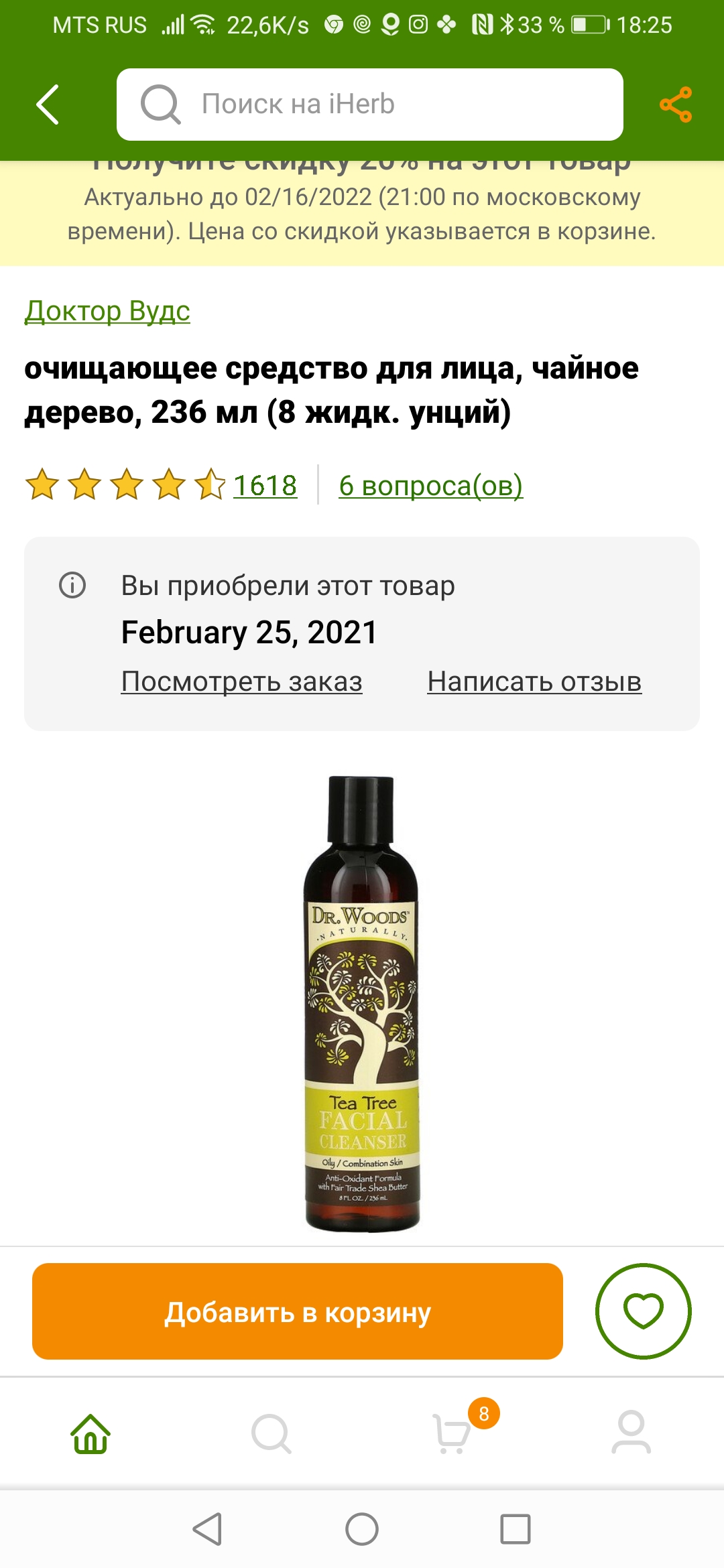Tap 'Написать отзыв' to write a review
Image resolution: width=724 pixels, height=1568 pixels.
[x=534, y=681]
